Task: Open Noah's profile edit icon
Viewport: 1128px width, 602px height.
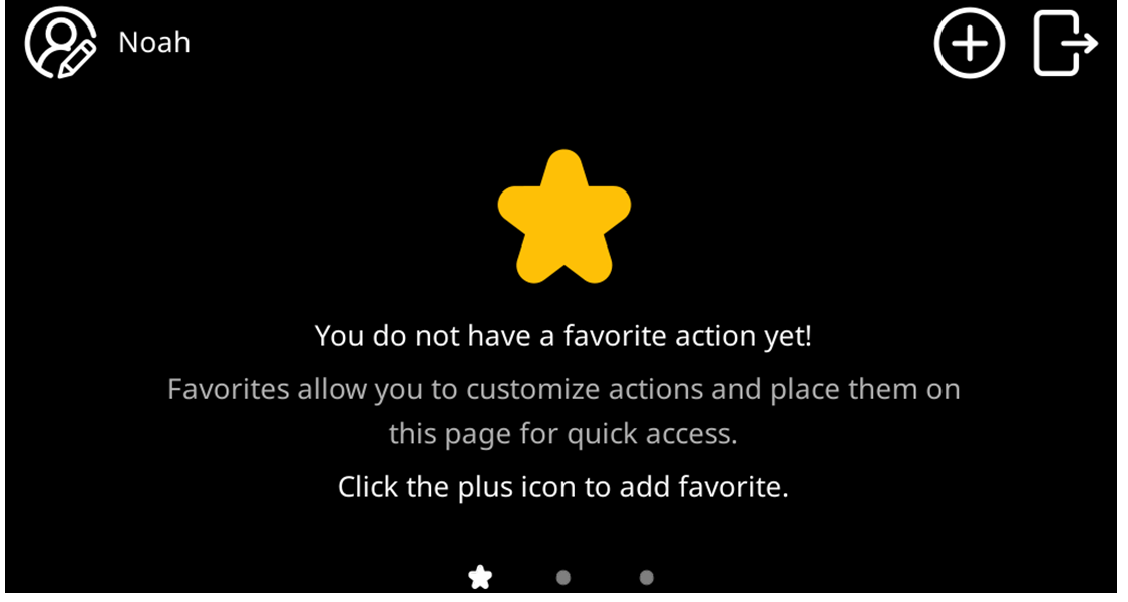Action: tap(60, 43)
